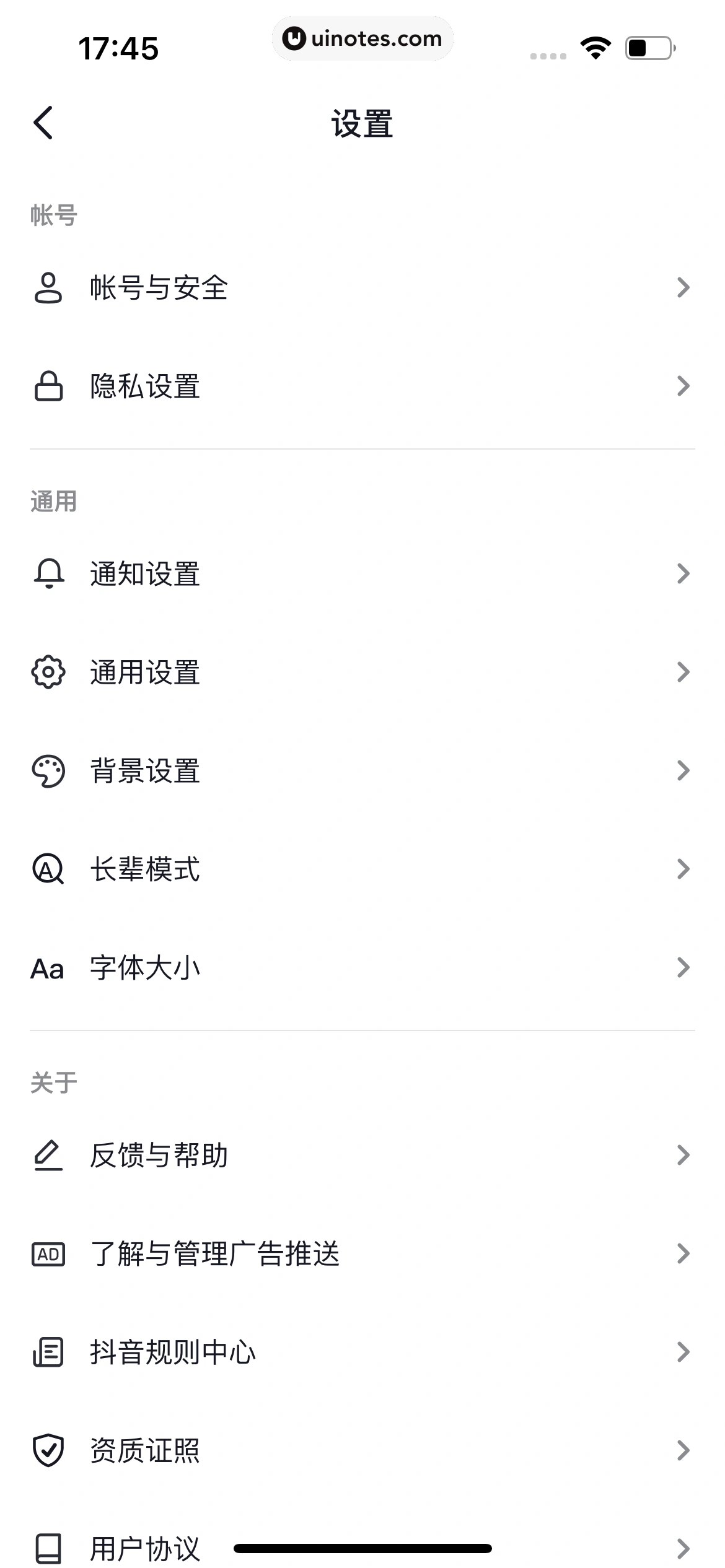Open the 隐私设置 entry

pyautogui.click(x=362, y=386)
